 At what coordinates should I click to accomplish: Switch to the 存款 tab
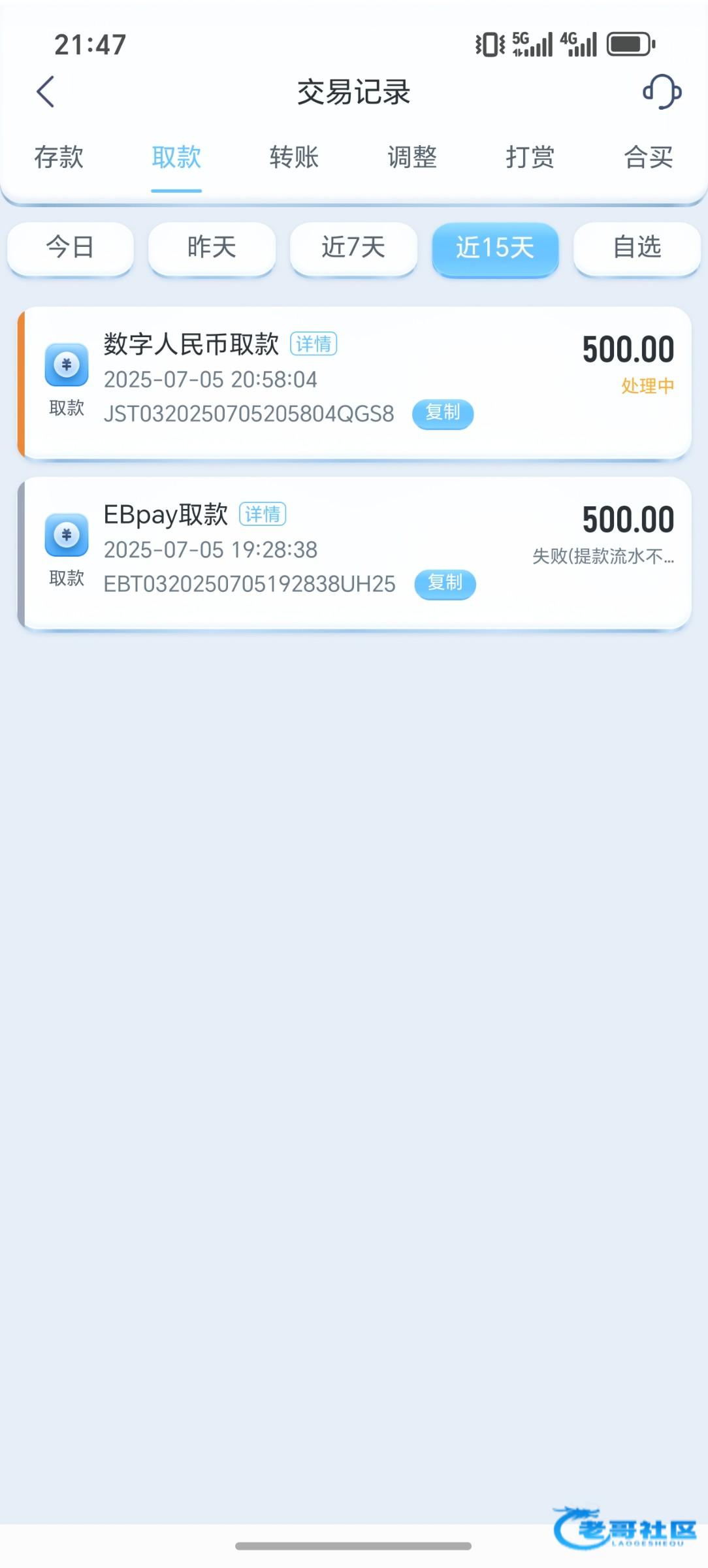pos(59,157)
